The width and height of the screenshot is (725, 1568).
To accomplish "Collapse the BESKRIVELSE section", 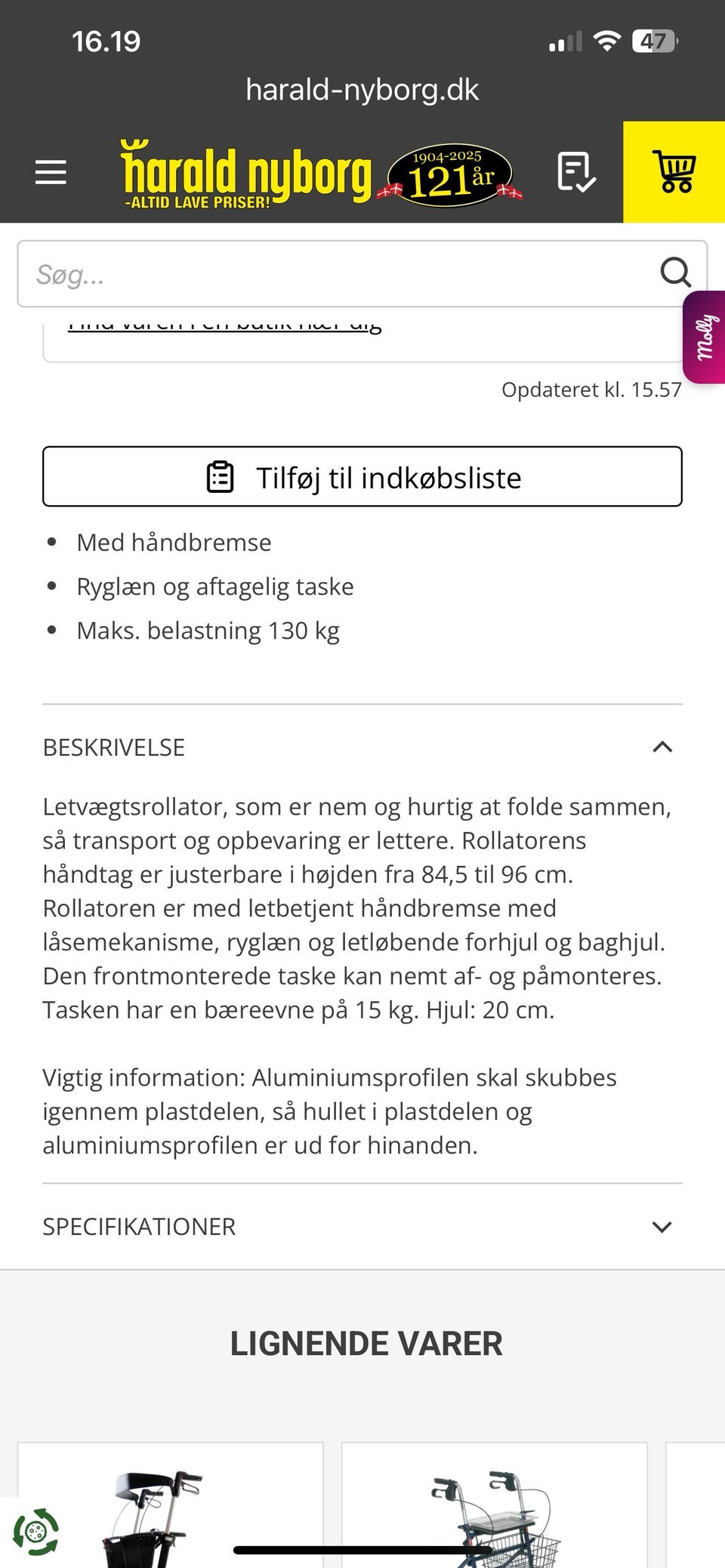I will [x=662, y=747].
